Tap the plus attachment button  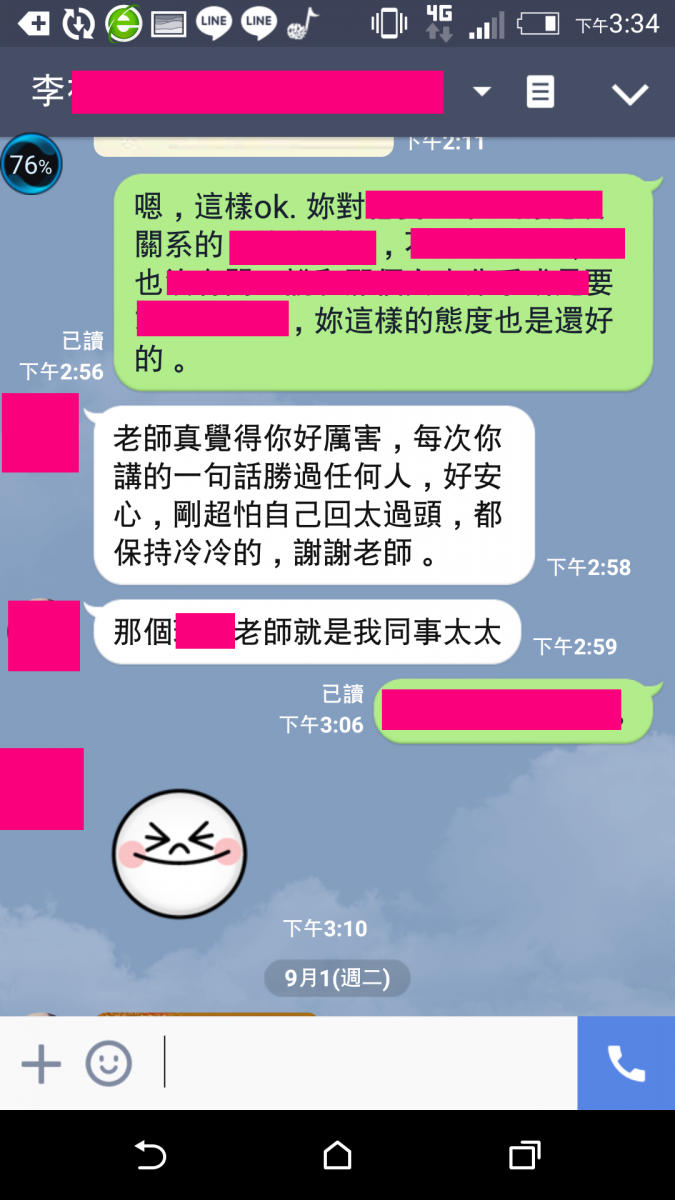(41, 1063)
